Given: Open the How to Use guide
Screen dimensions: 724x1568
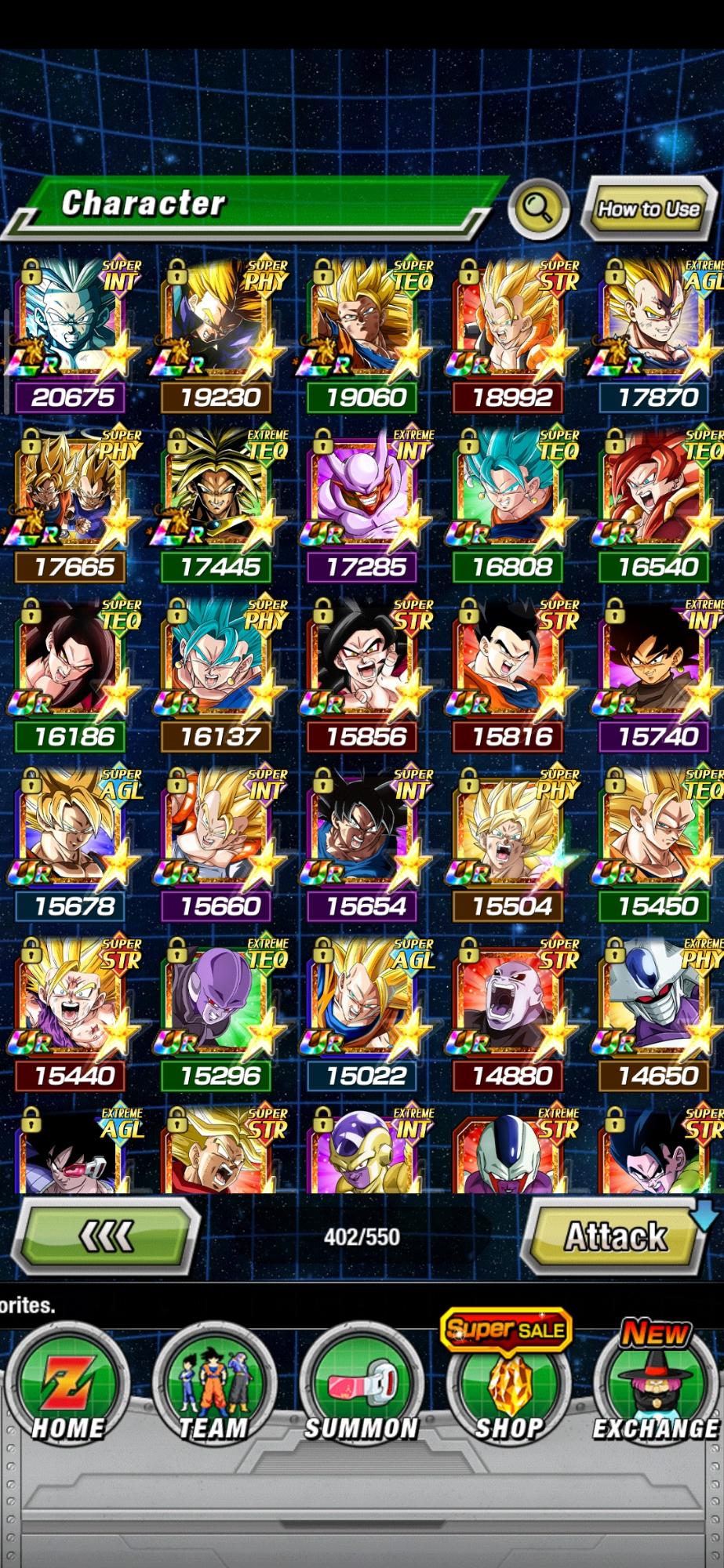Looking at the screenshot, I should tap(649, 209).
